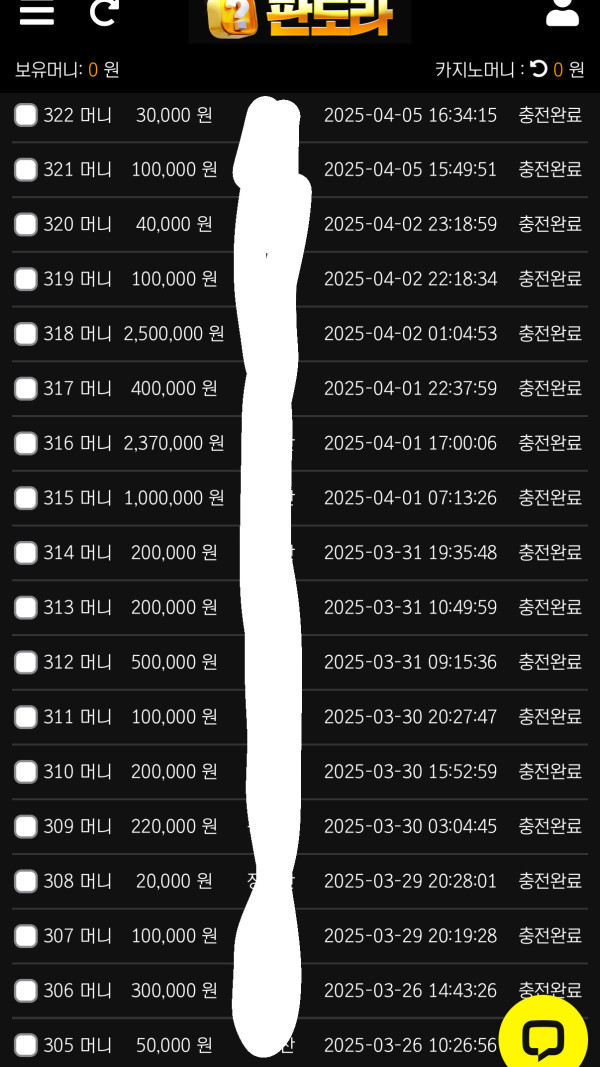The image size is (600, 1067).
Task: Open the user profile icon
Action: click(562, 12)
